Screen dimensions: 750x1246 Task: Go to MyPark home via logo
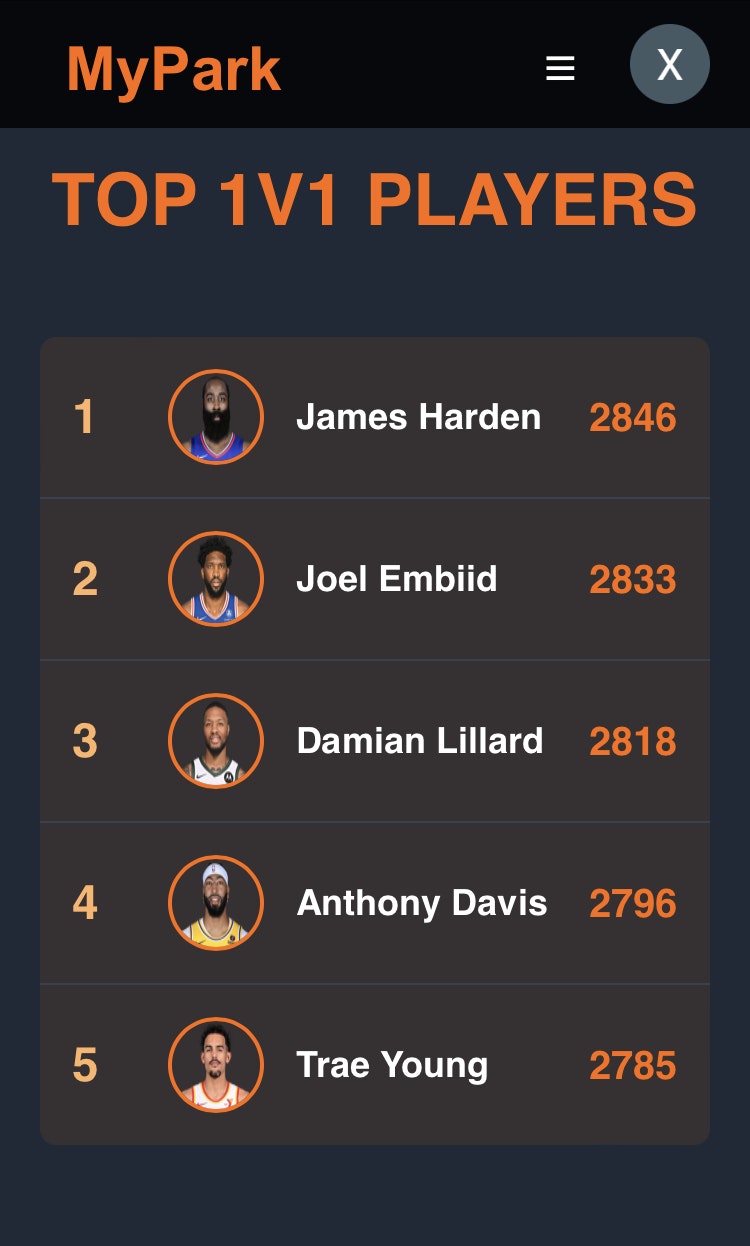174,69
